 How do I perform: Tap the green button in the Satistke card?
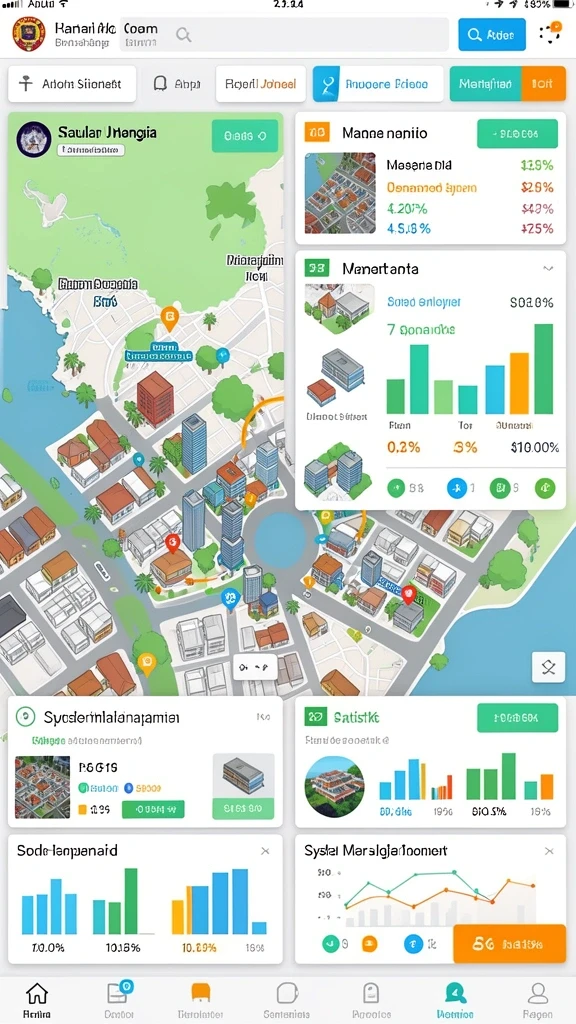518,718
